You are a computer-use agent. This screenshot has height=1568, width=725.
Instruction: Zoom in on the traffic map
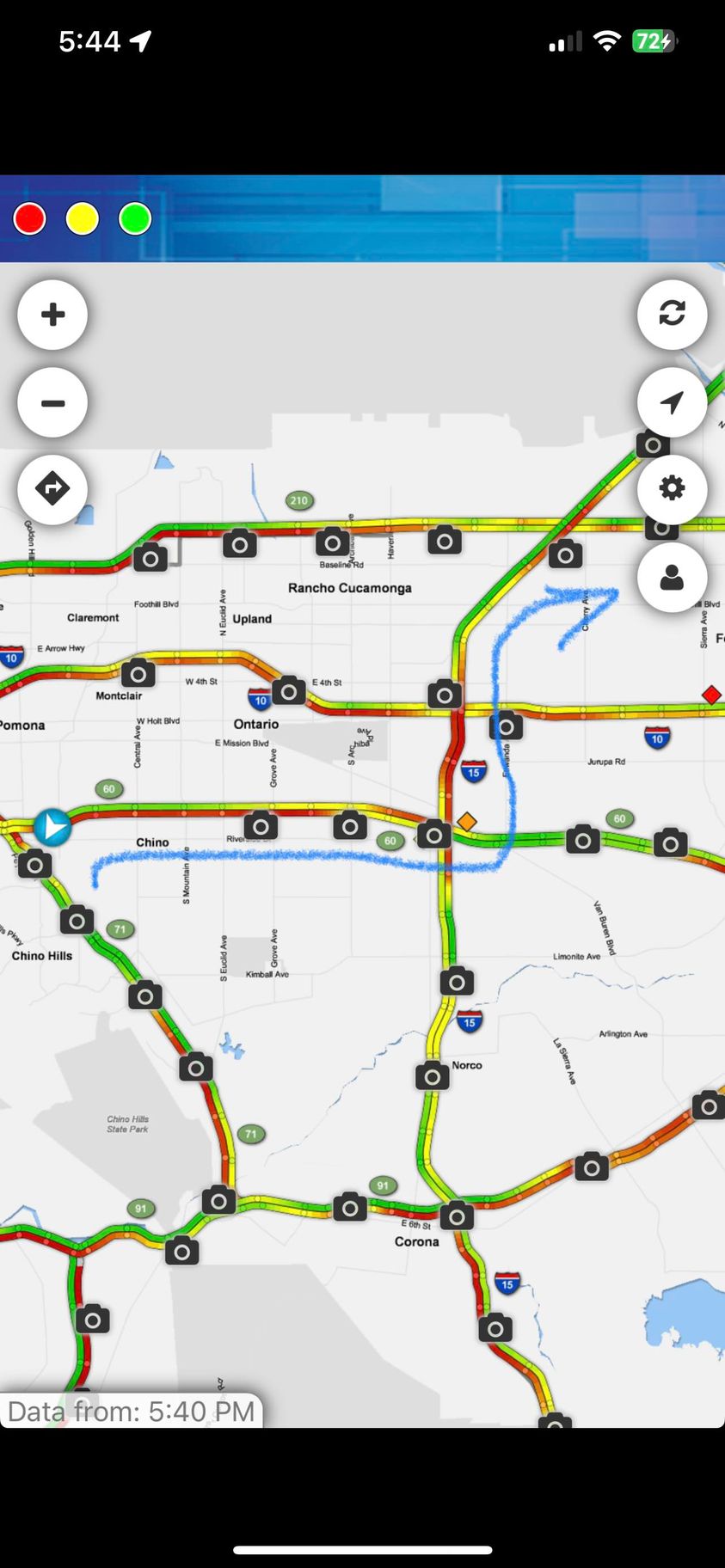(52, 315)
